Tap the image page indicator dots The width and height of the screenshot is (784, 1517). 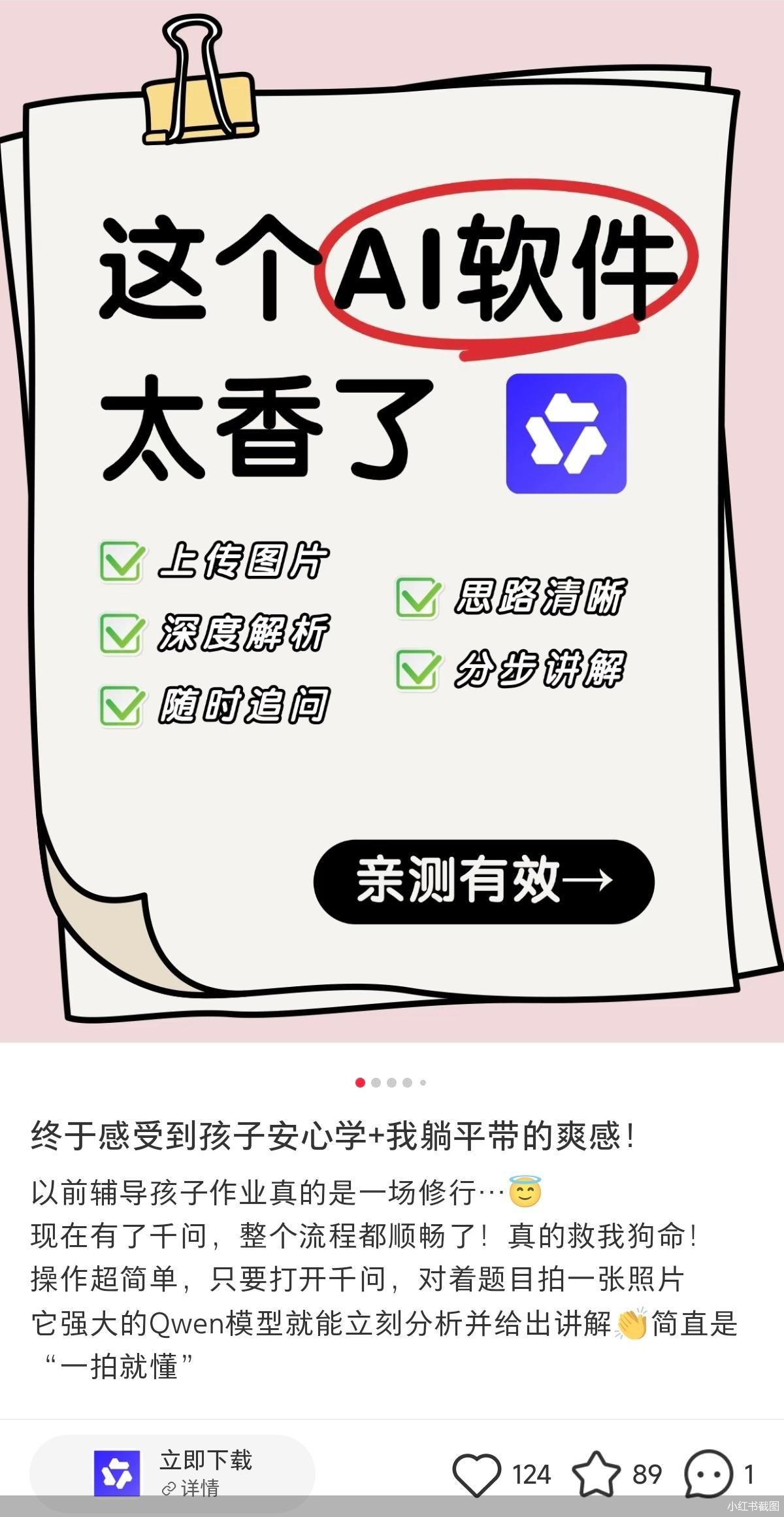(391, 1082)
